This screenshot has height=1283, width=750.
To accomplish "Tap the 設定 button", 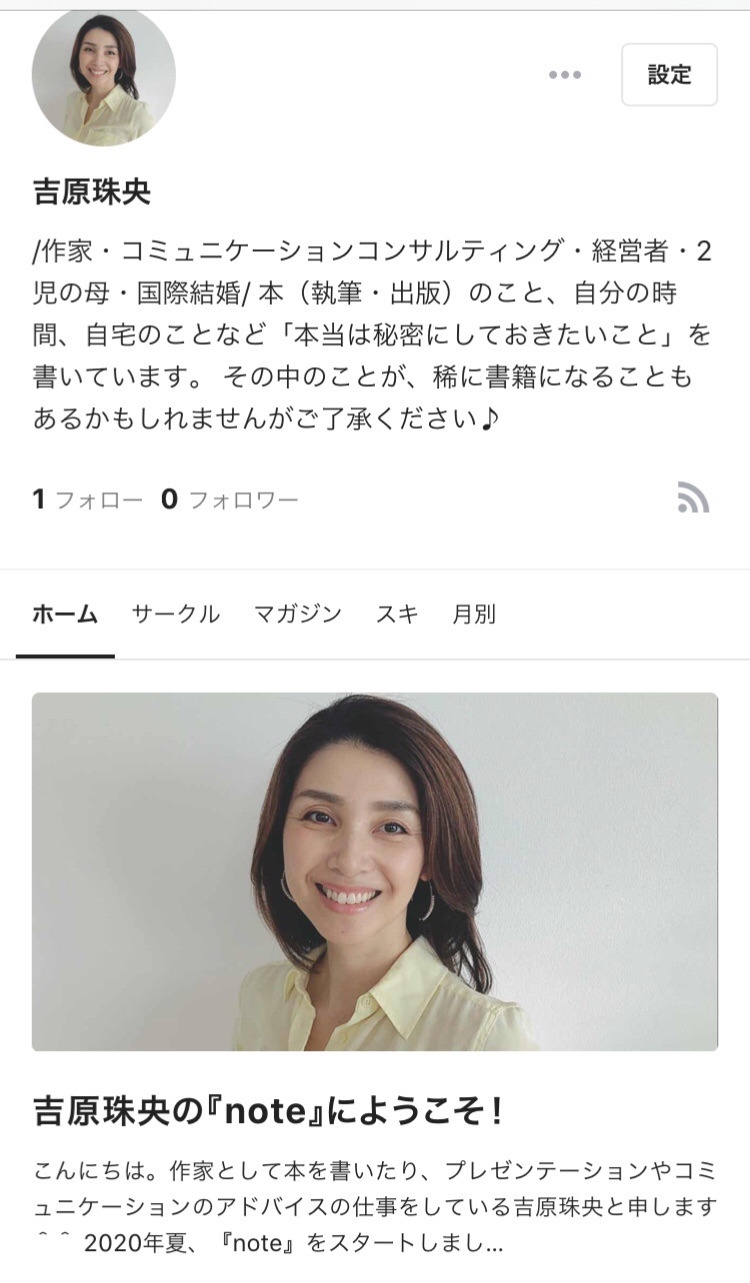I will point(669,75).
